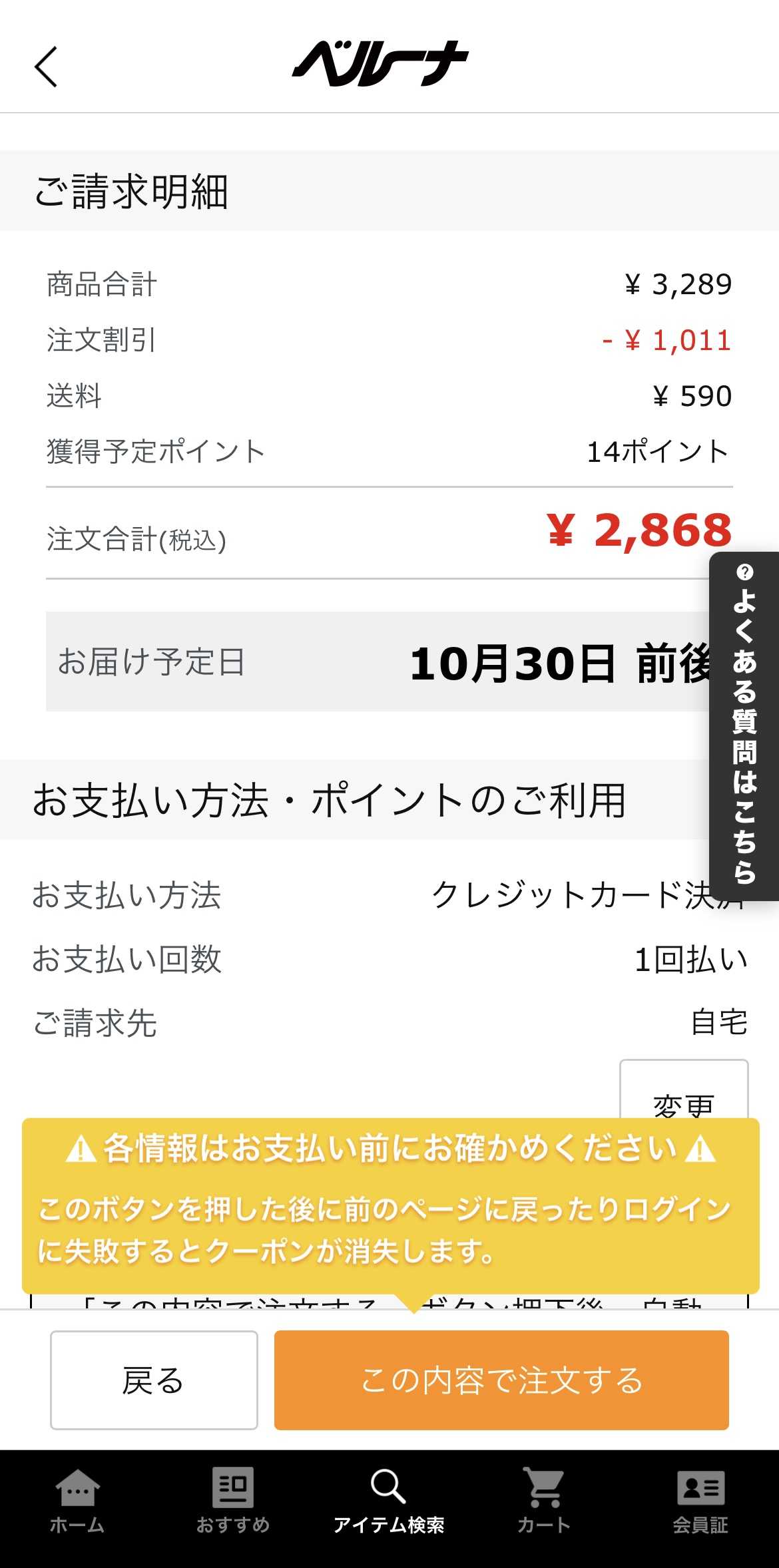Go to アイテム検索 tab
Viewport: 779px width, 1568px height.
(x=389, y=1500)
